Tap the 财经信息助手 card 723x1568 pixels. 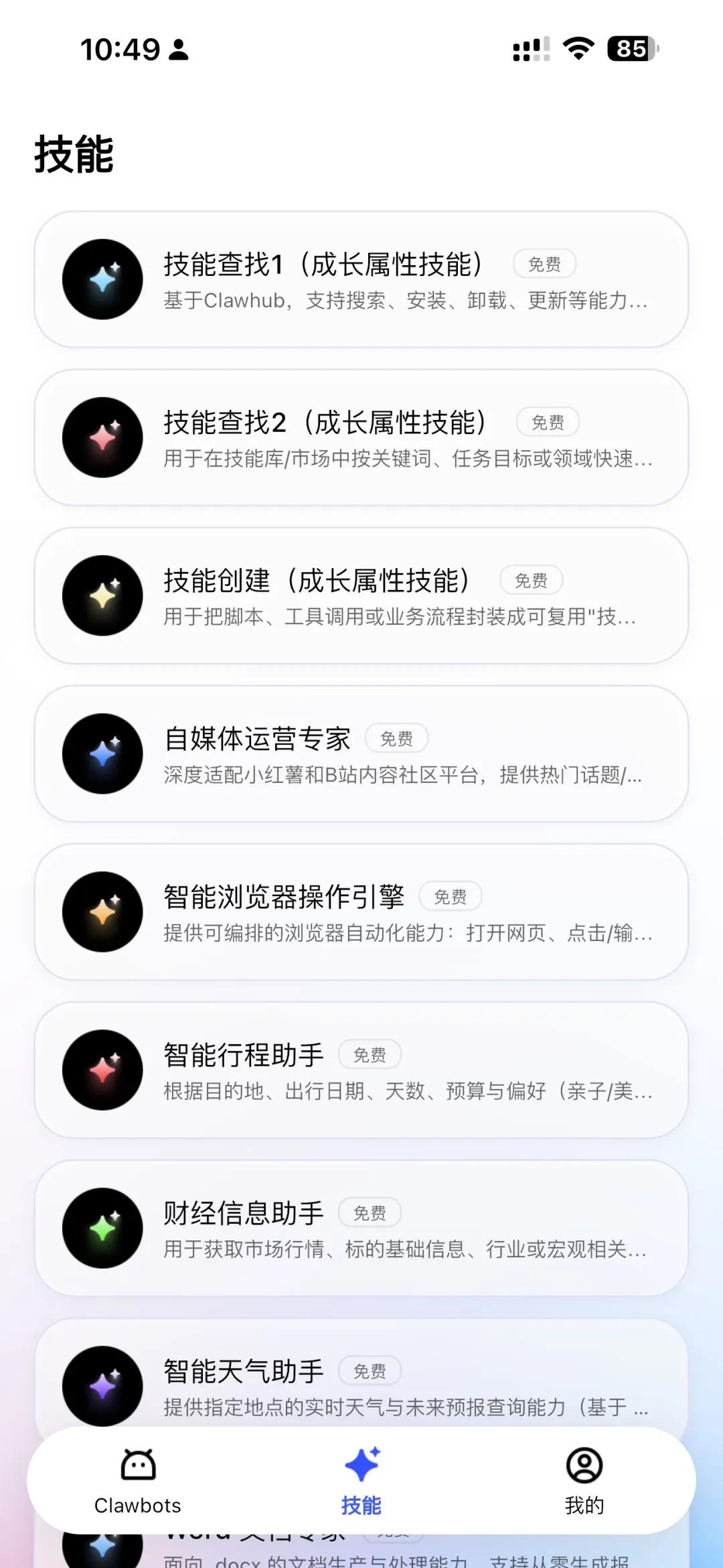(361, 1228)
